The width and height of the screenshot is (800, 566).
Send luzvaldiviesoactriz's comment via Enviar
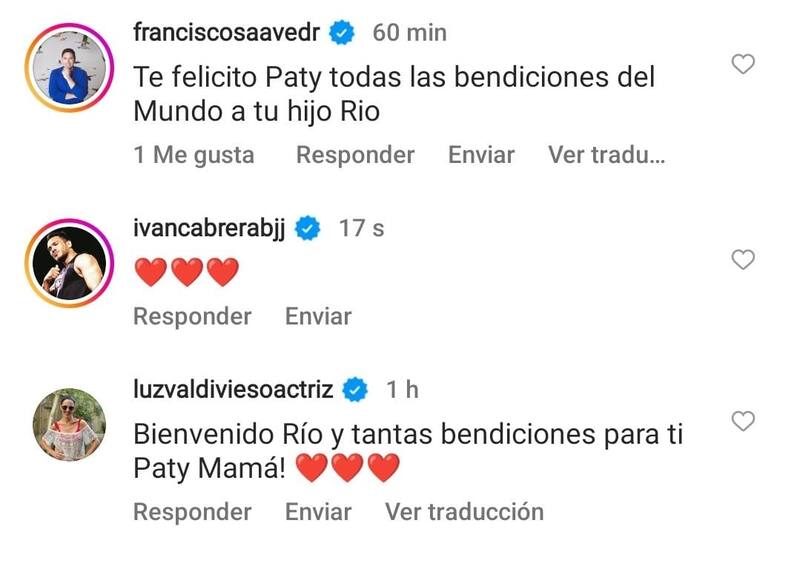(x=318, y=512)
